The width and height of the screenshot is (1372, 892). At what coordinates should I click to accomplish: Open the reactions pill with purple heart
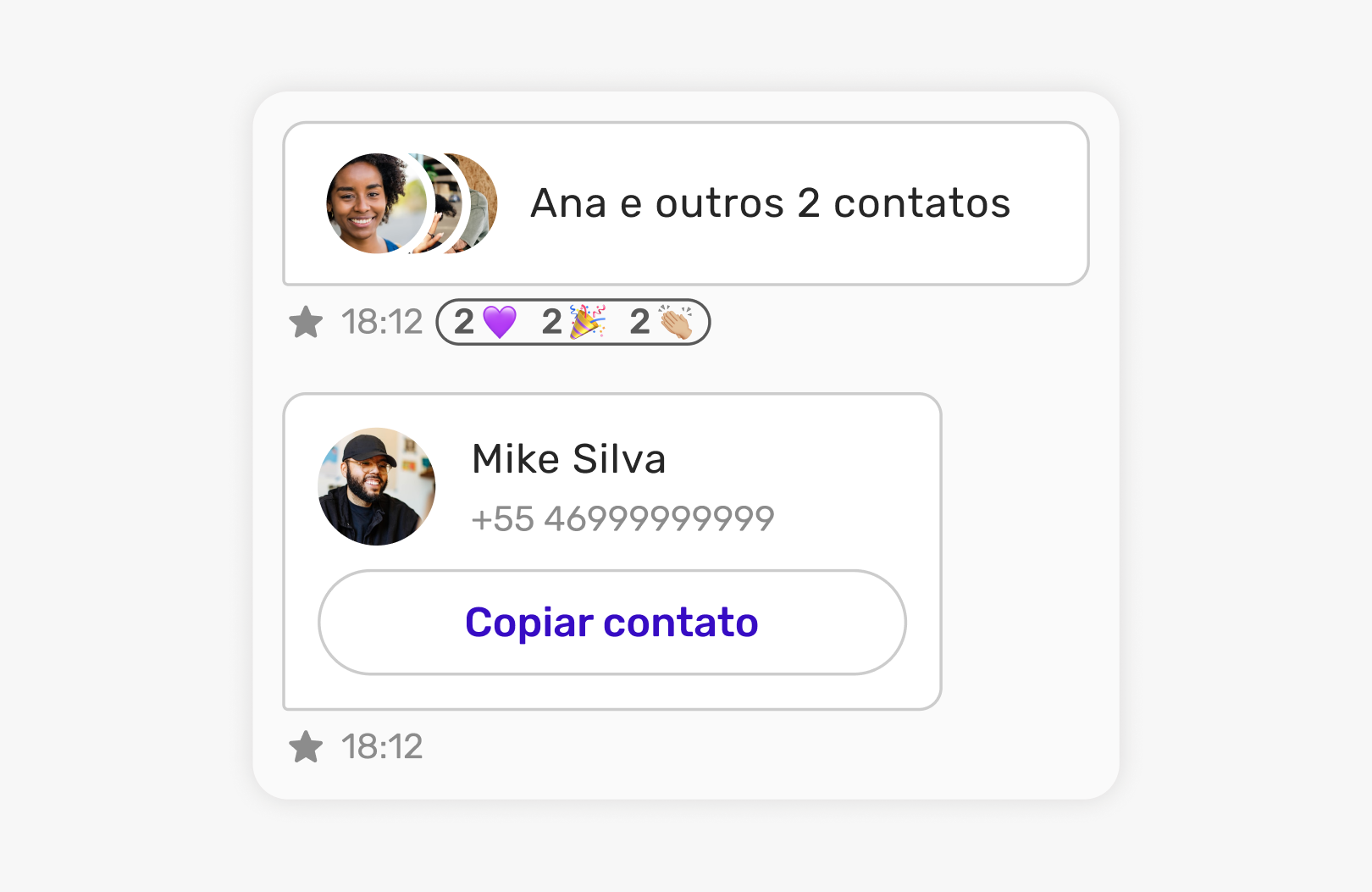573,322
